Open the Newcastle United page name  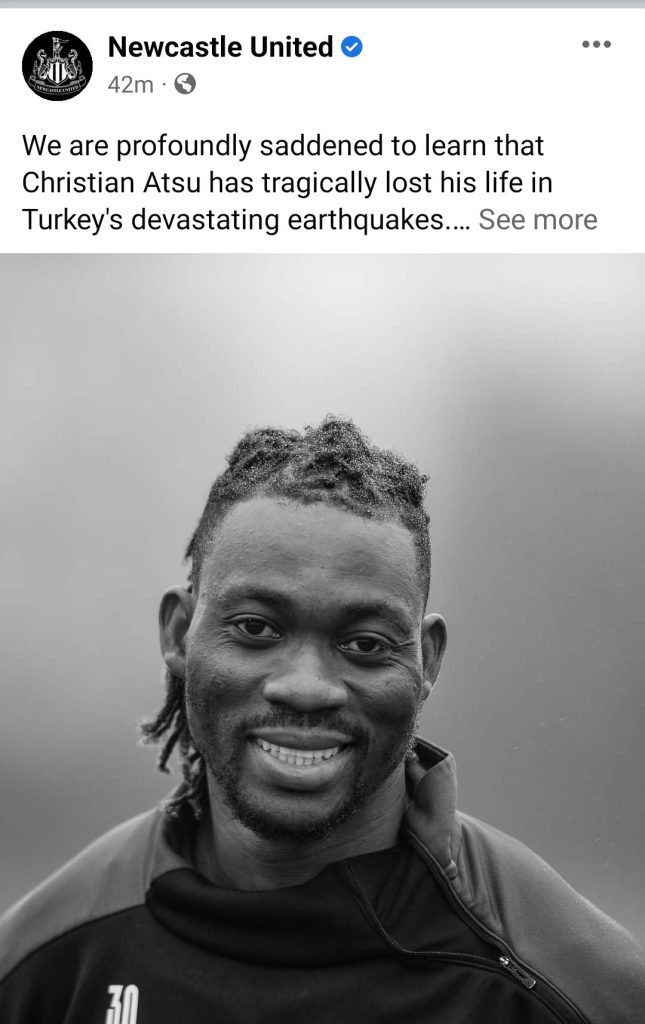220,46
